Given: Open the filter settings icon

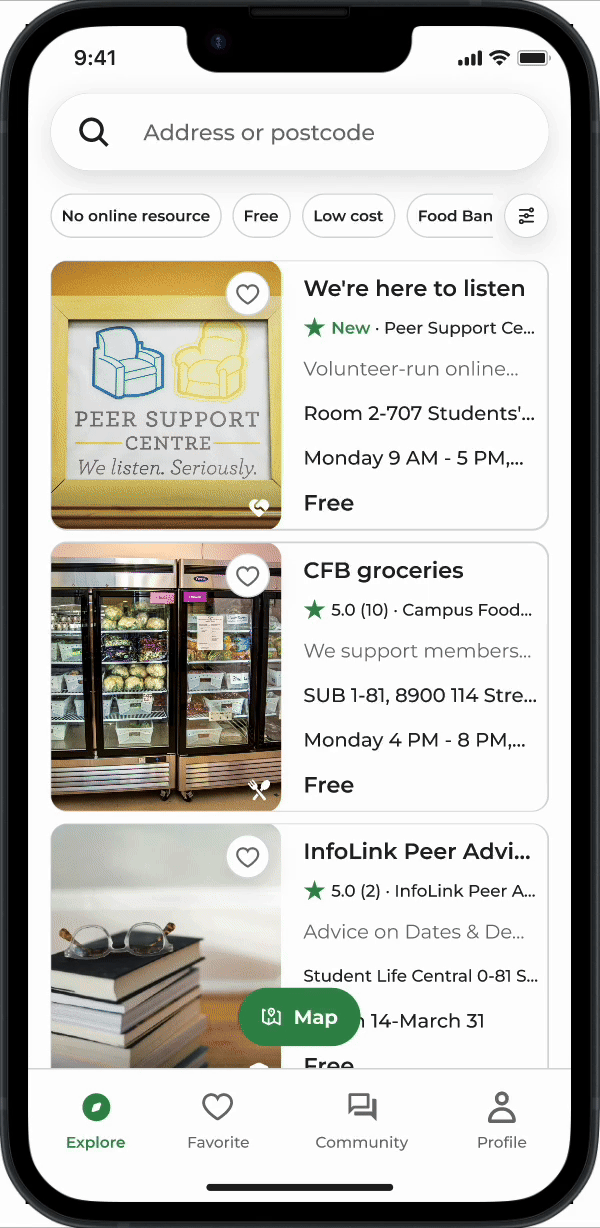Looking at the screenshot, I should click(527, 216).
